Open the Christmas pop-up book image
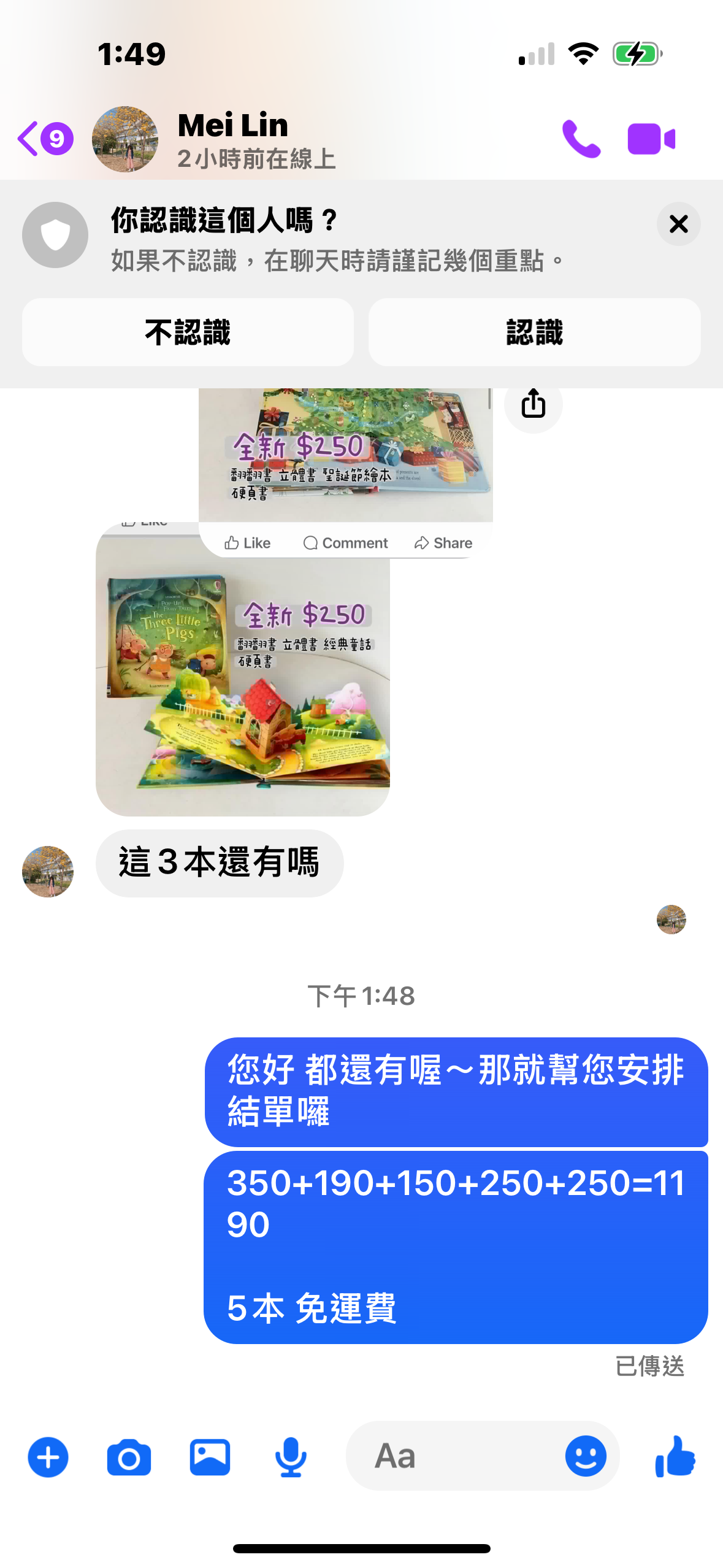 point(345,454)
